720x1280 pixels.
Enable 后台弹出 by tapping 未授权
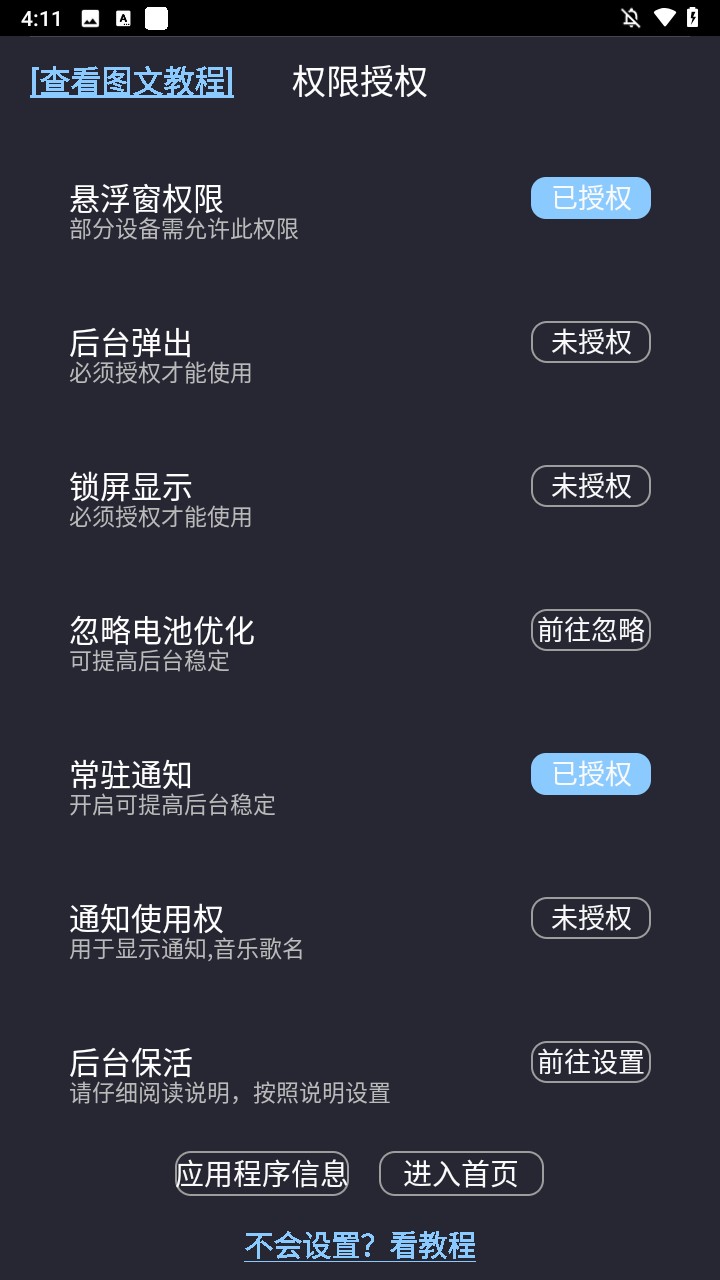590,342
